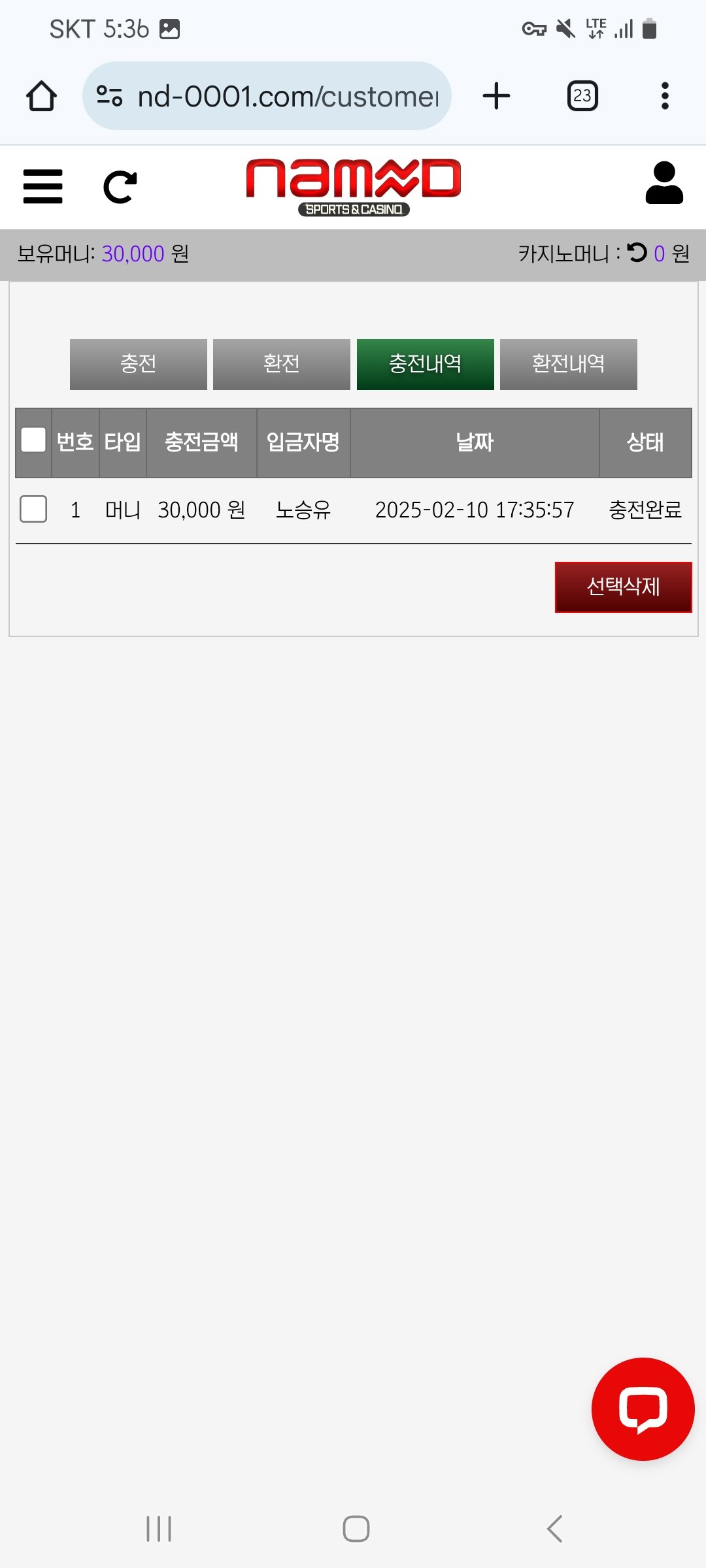Show the 23 open tabs

(x=582, y=96)
